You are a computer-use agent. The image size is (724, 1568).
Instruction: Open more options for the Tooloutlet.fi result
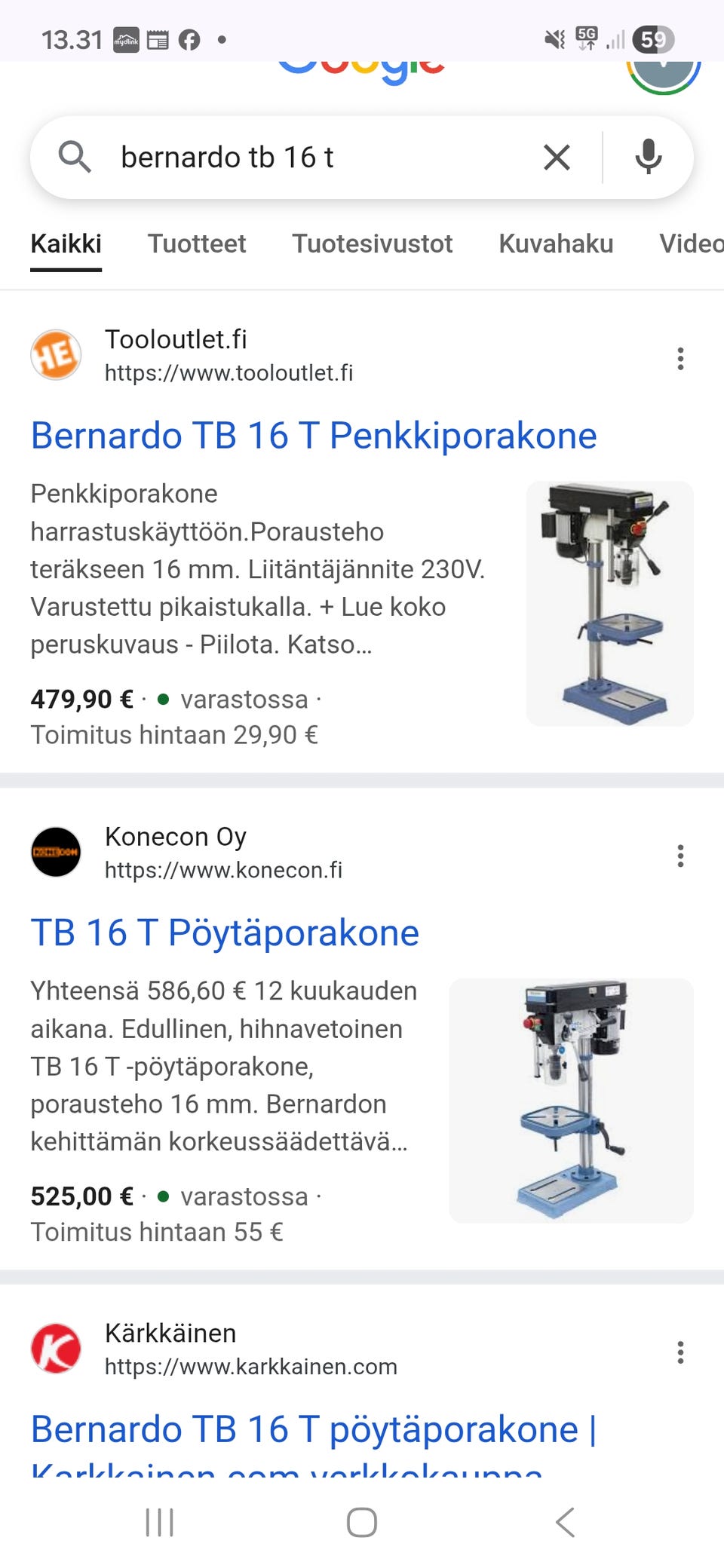point(680,359)
